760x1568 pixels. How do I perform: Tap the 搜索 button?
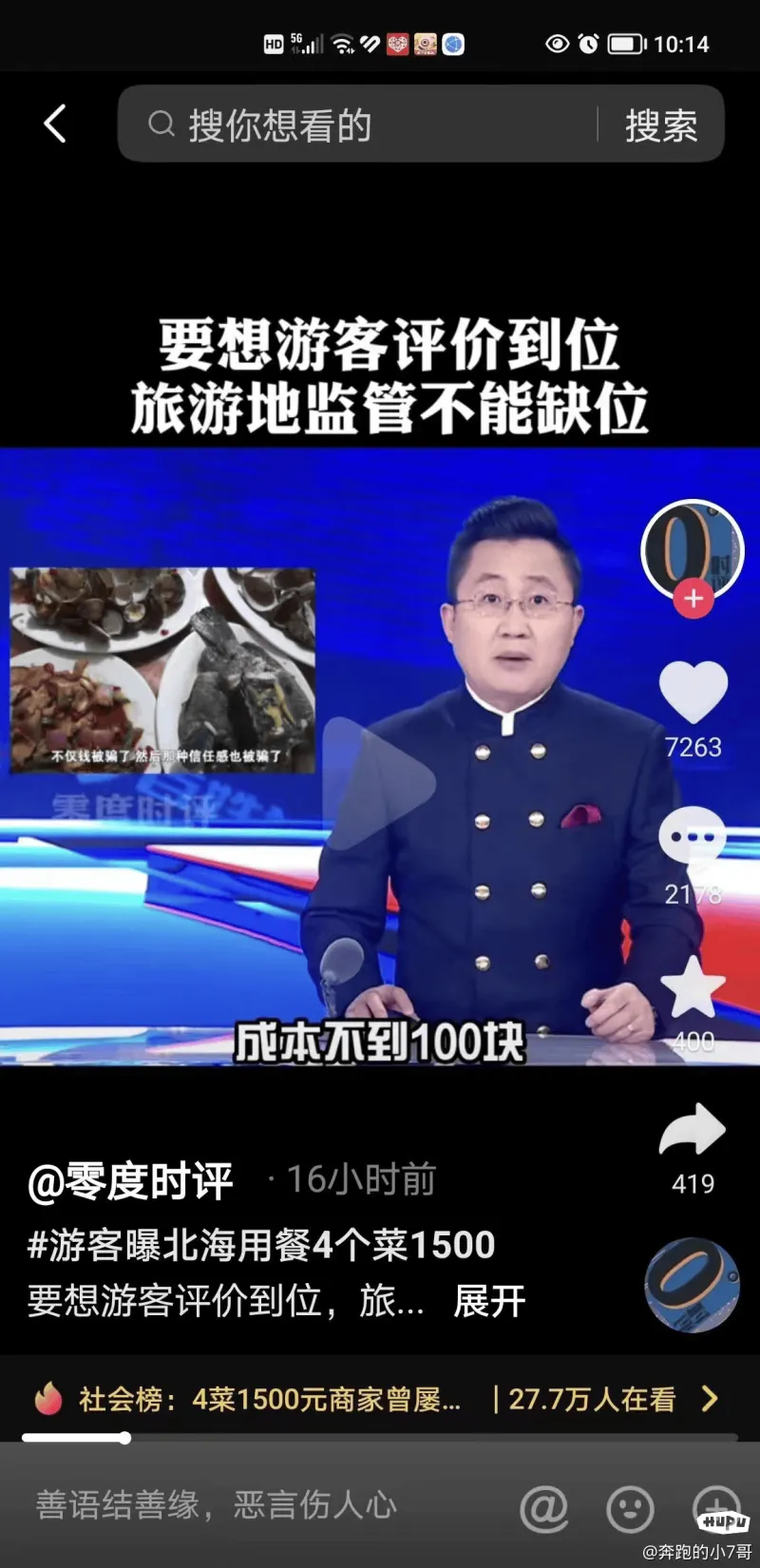click(x=661, y=124)
